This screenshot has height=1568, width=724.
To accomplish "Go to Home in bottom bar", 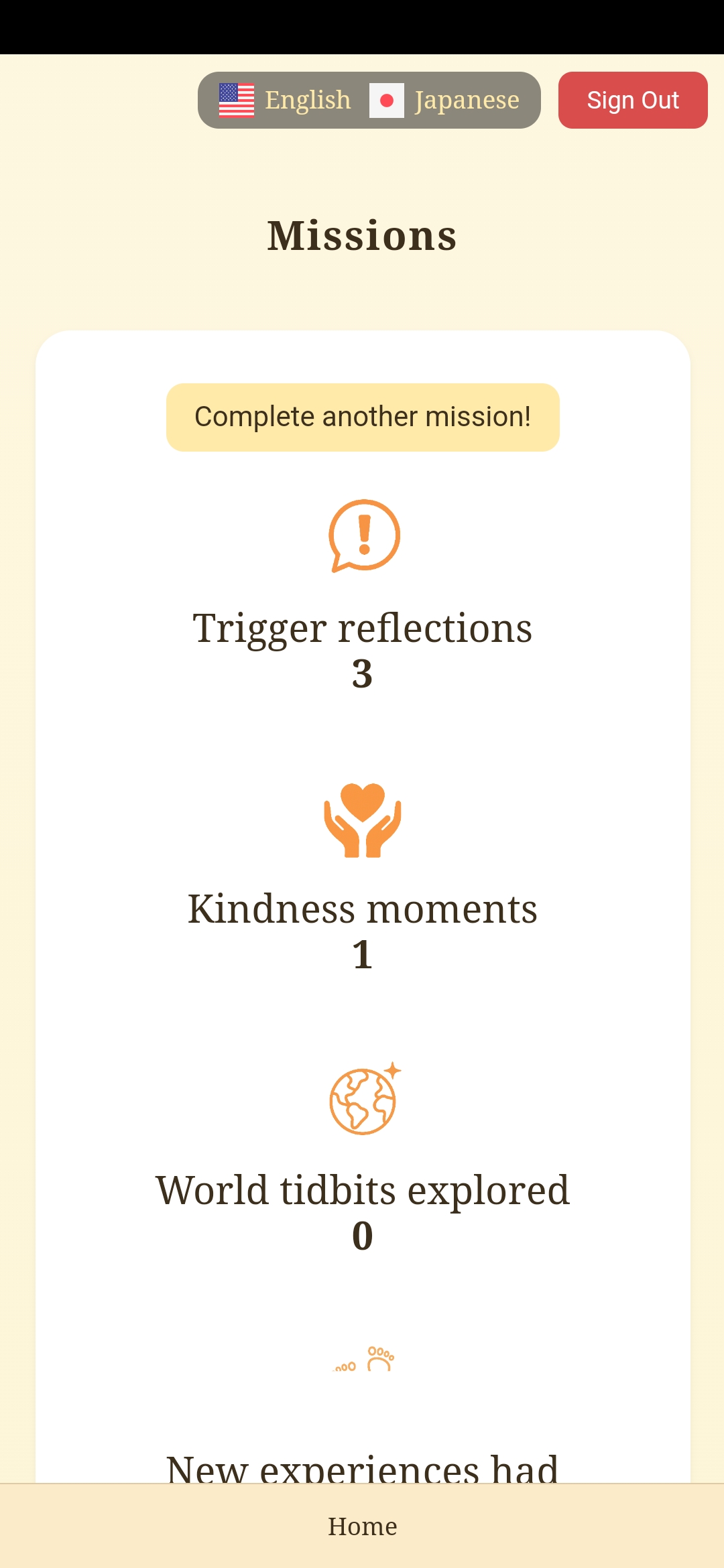I will 362,1526.
